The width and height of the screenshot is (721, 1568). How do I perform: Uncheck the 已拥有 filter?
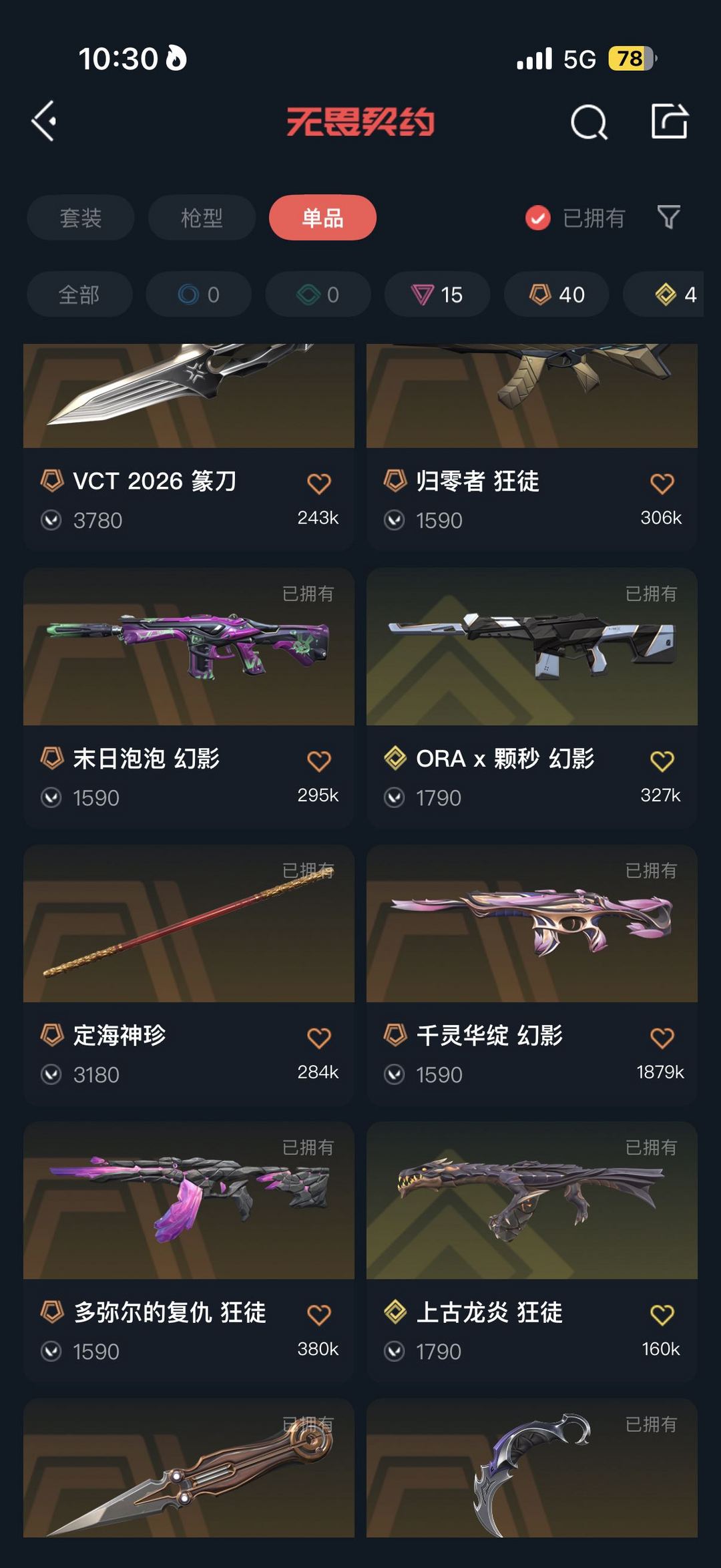coord(538,218)
